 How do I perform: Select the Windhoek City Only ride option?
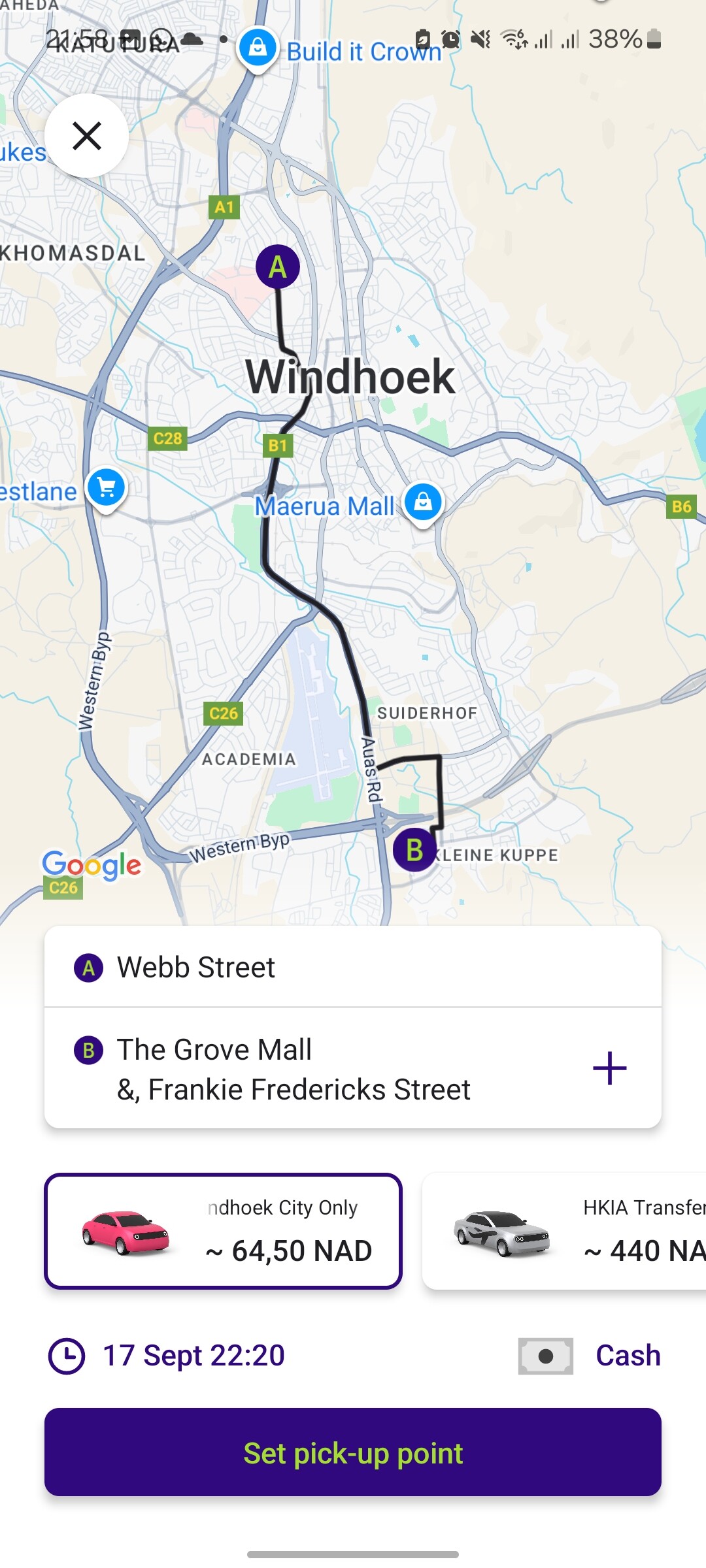click(223, 1231)
